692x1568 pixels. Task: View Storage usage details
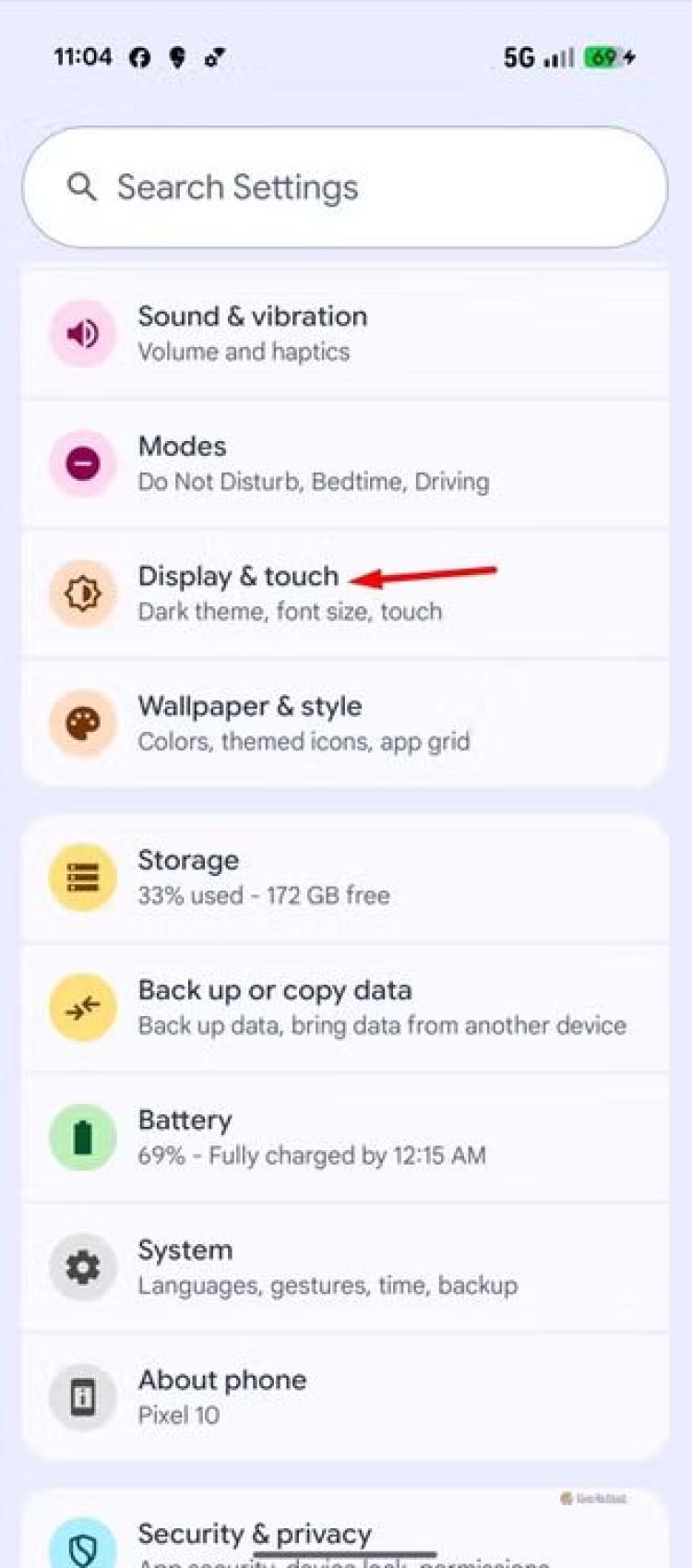(x=345, y=877)
